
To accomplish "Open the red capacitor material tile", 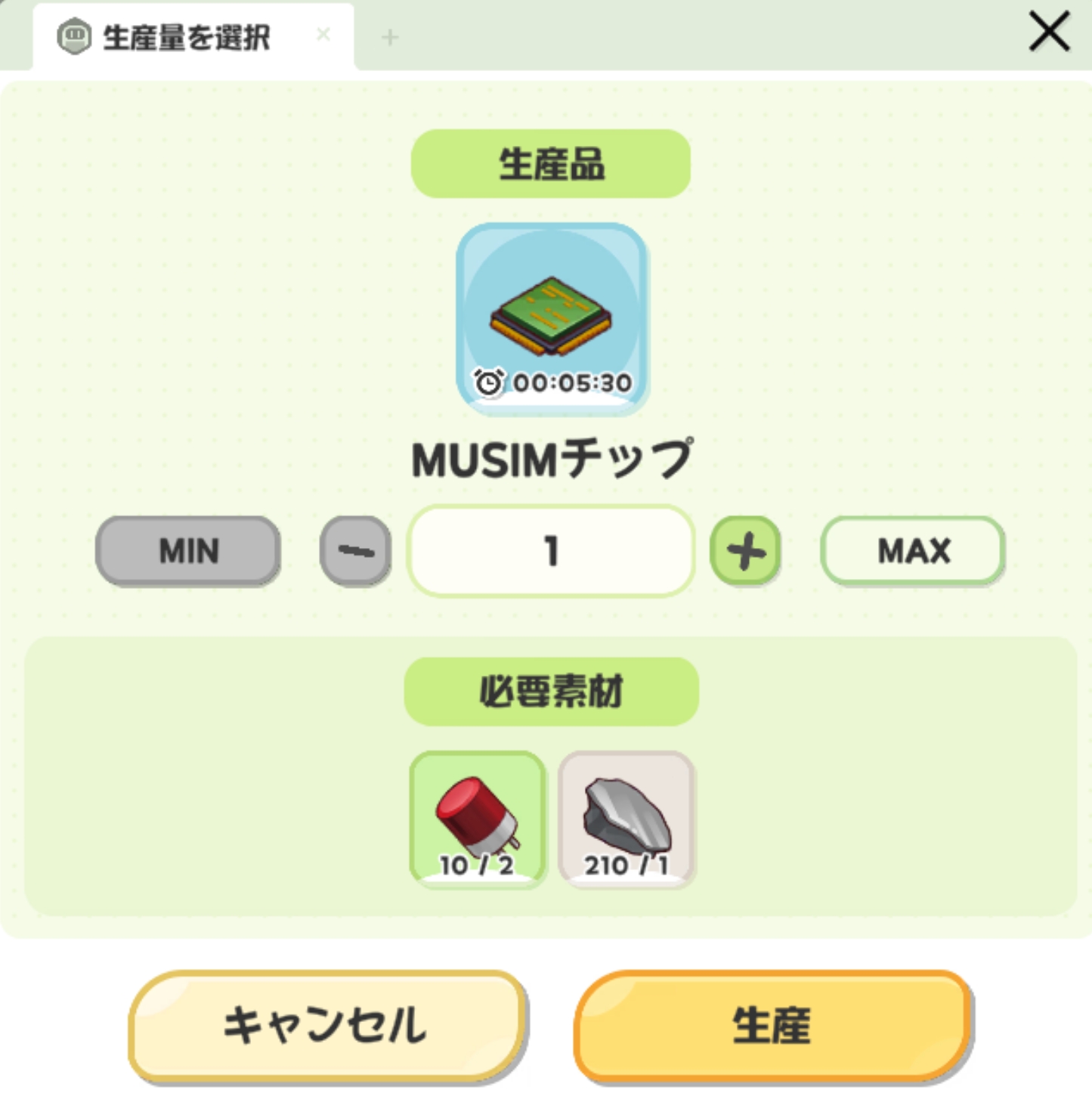I will 477,819.
